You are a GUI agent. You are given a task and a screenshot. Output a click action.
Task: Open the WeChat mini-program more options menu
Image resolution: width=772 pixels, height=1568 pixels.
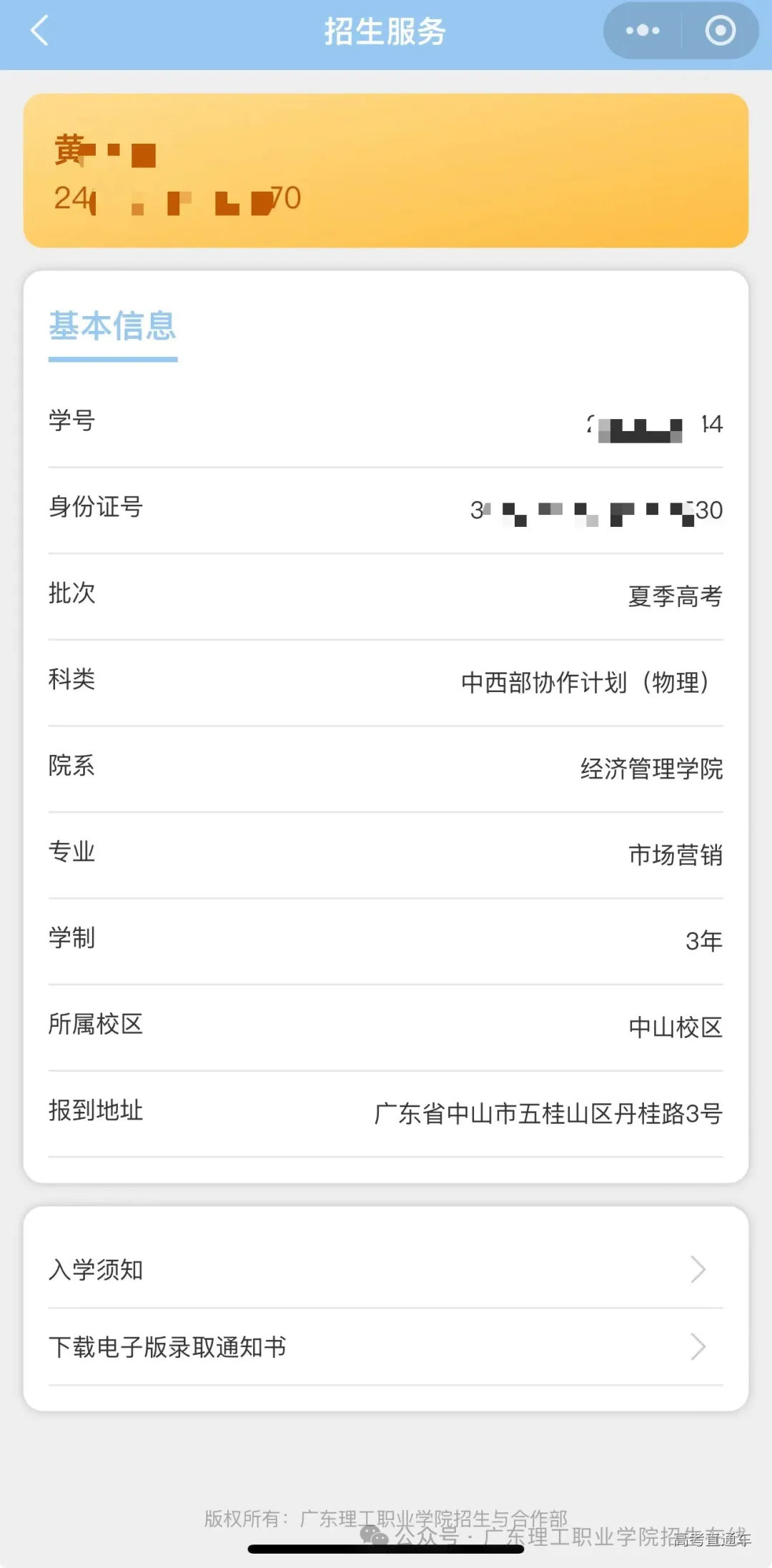pyautogui.click(x=641, y=31)
